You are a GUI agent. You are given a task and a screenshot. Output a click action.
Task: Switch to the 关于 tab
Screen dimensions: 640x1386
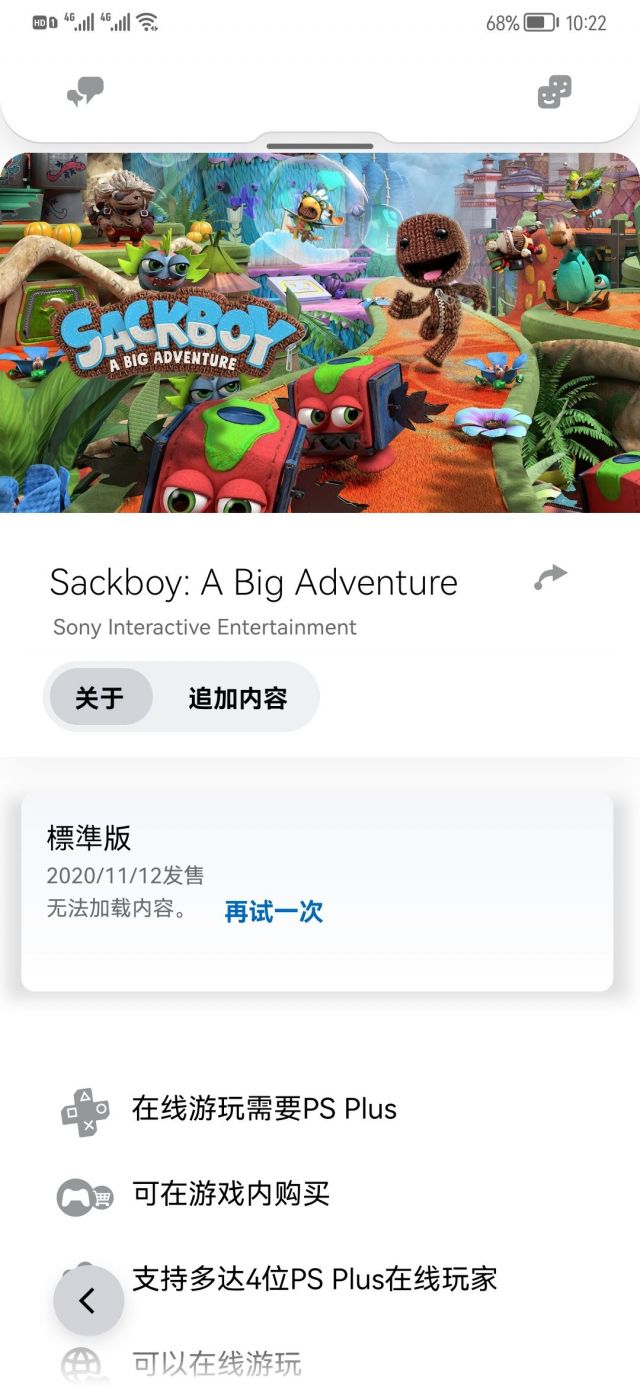point(99,697)
